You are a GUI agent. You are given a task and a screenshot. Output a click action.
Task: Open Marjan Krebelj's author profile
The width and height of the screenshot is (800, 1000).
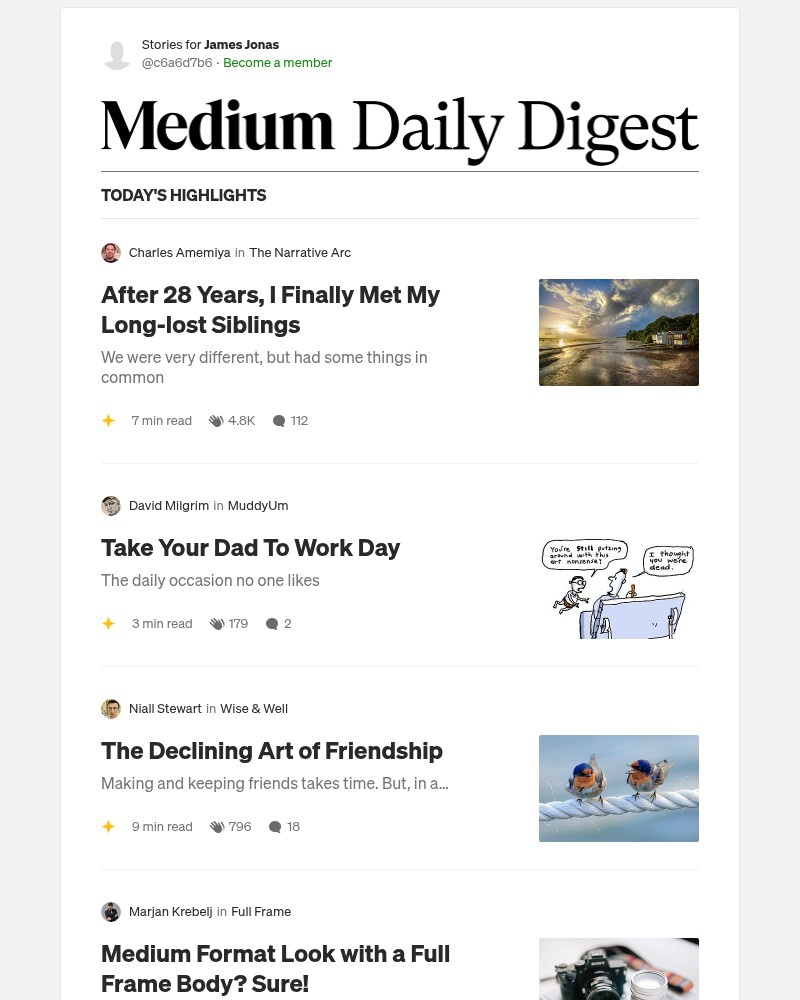coord(170,911)
